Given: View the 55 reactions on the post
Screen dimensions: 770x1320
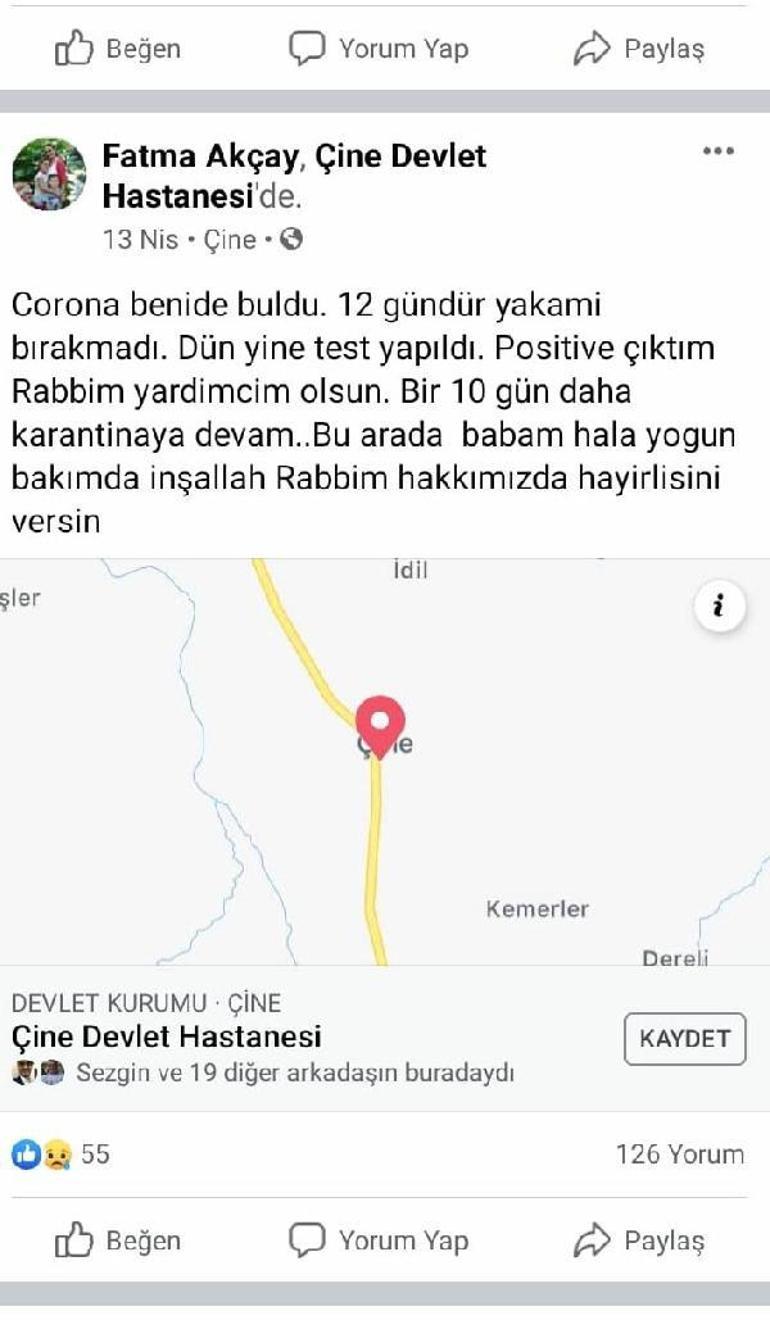Looking at the screenshot, I should (x=62, y=1155).
